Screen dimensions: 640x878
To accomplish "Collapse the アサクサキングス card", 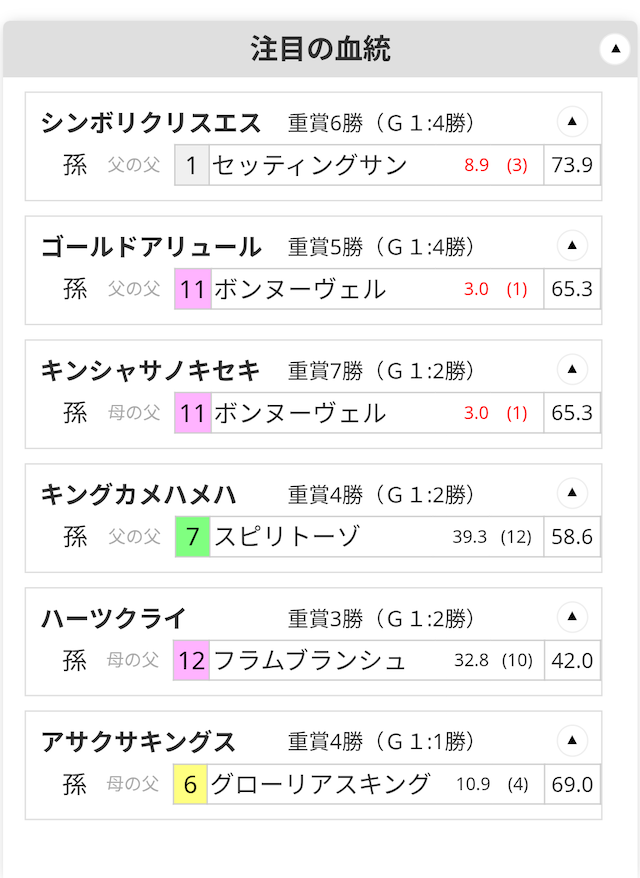I will click(x=572, y=742).
